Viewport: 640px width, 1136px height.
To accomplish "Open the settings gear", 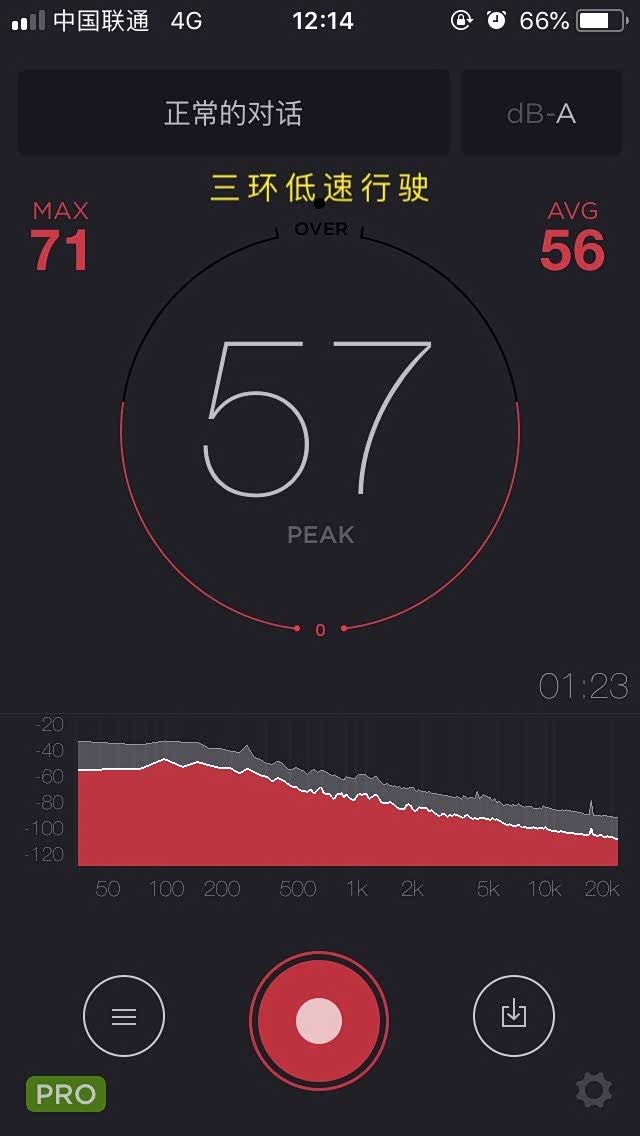I will [594, 1089].
